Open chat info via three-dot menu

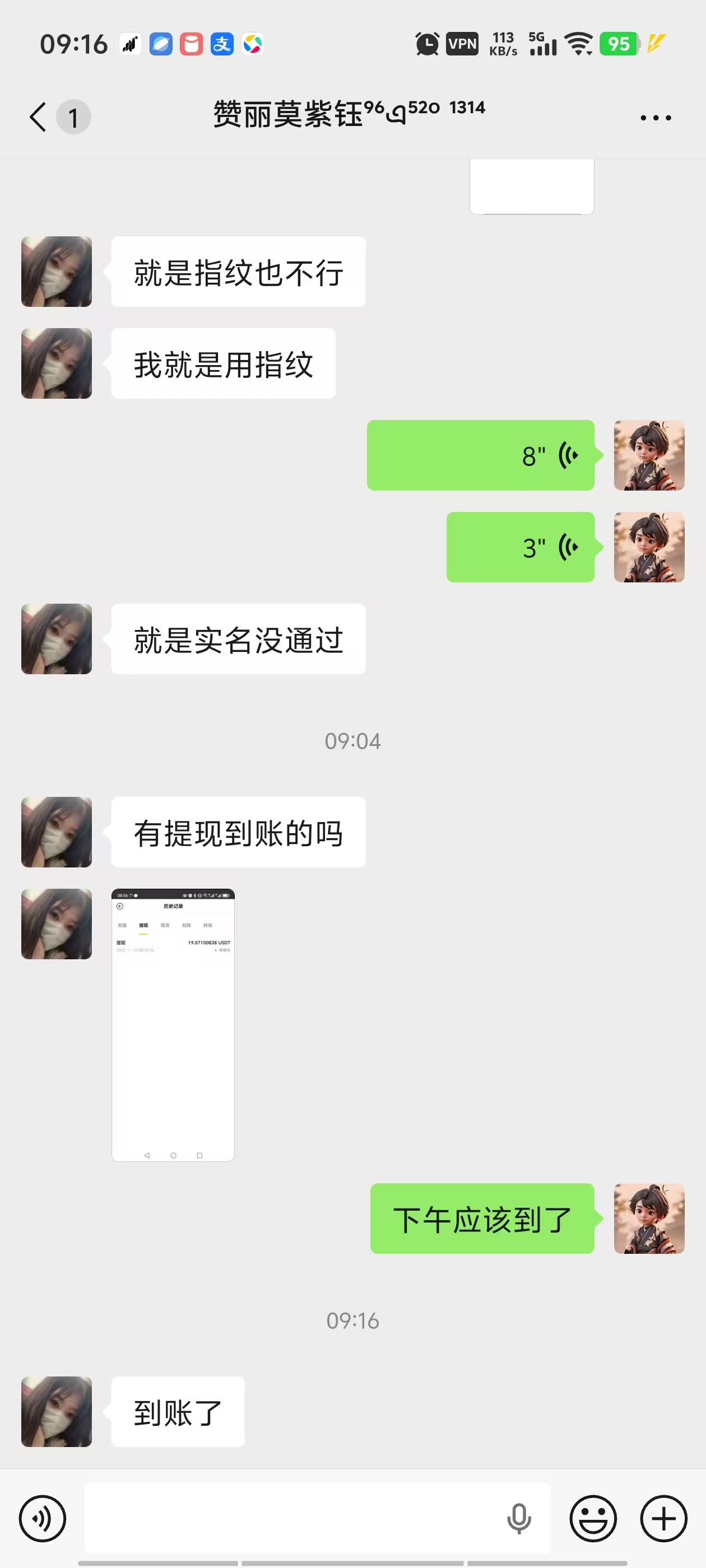click(x=656, y=118)
